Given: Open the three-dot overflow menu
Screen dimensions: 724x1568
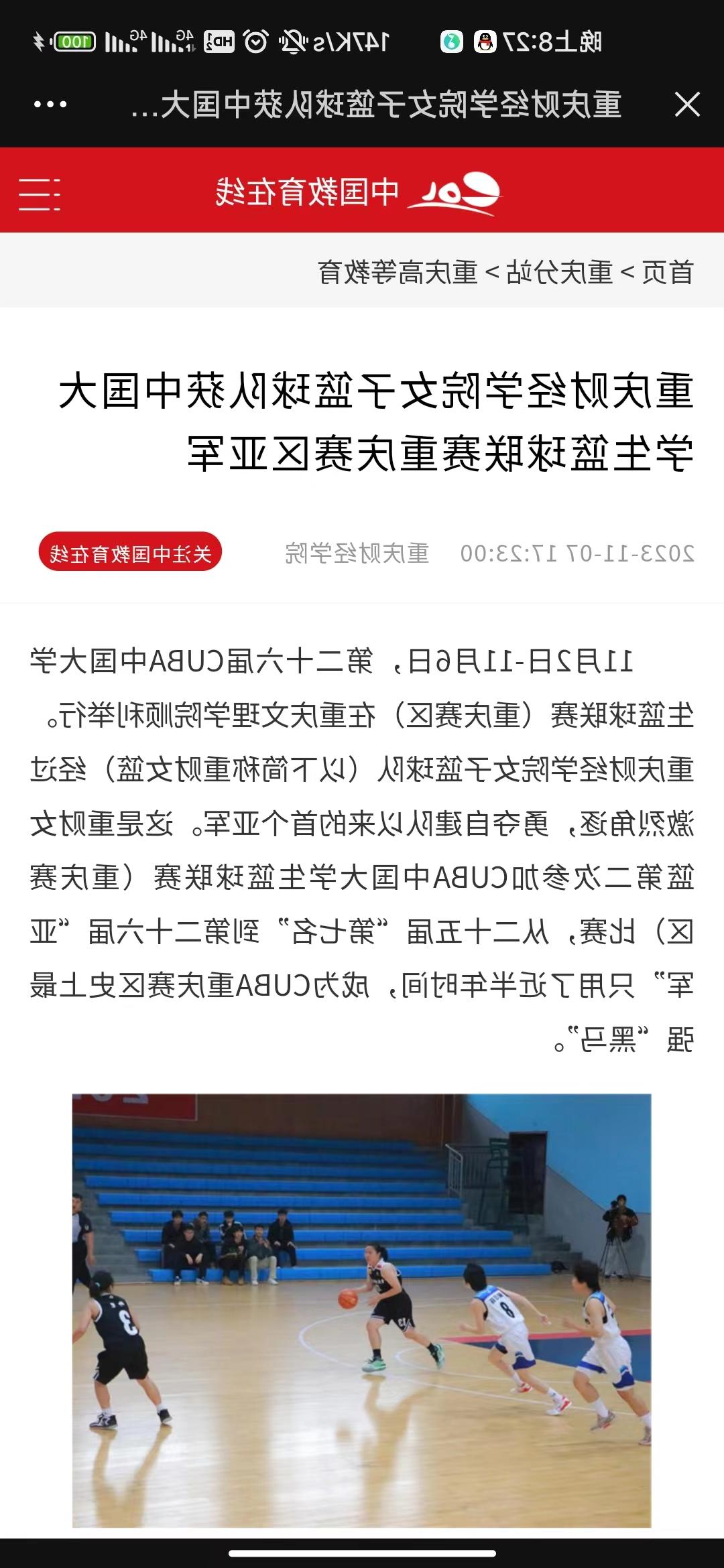Looking at the screenshot, I should tap(50, 105).
